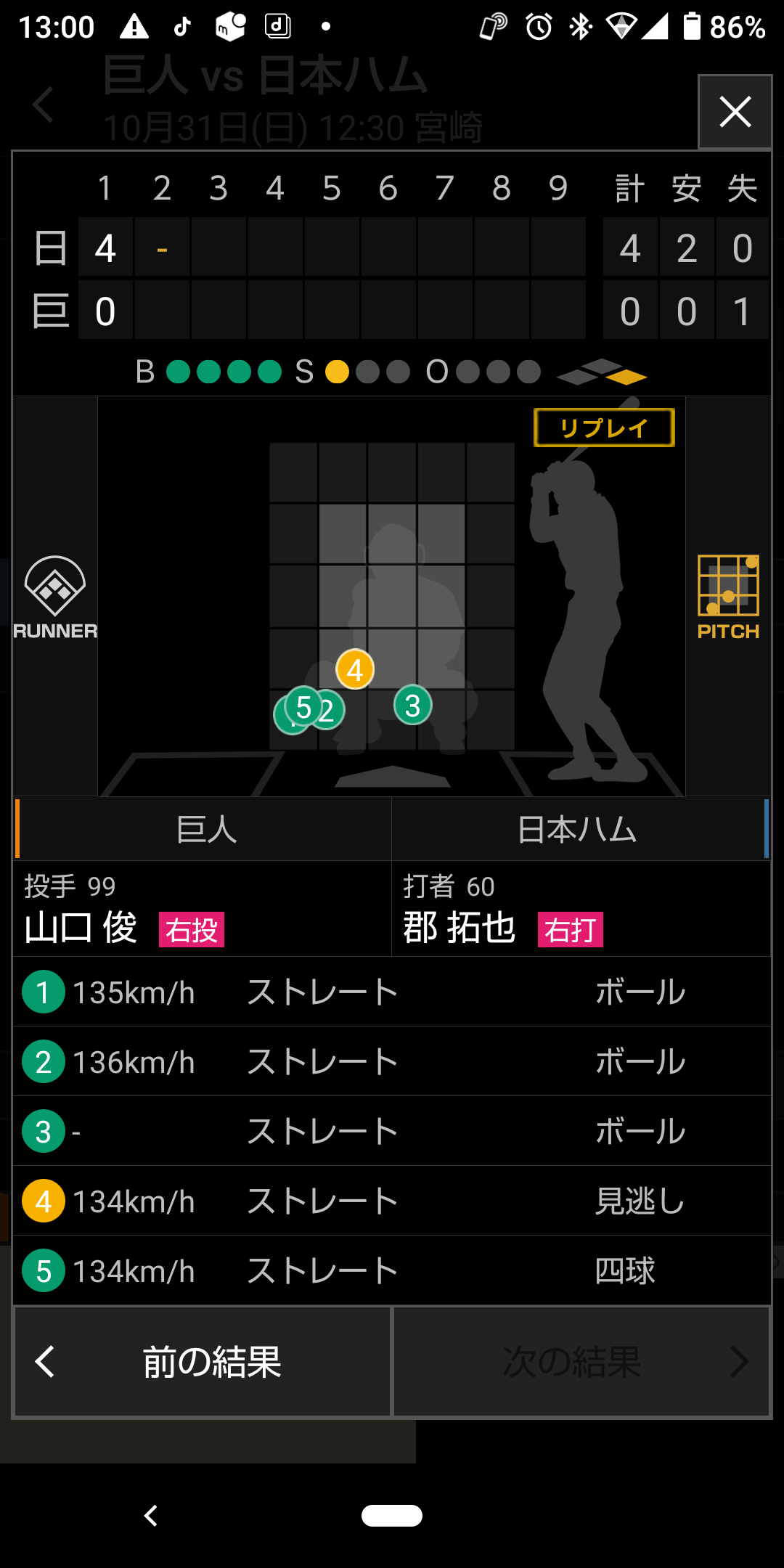Tap the system back button
Viewport: 784px width, 1568px height.
point(151,1516)
